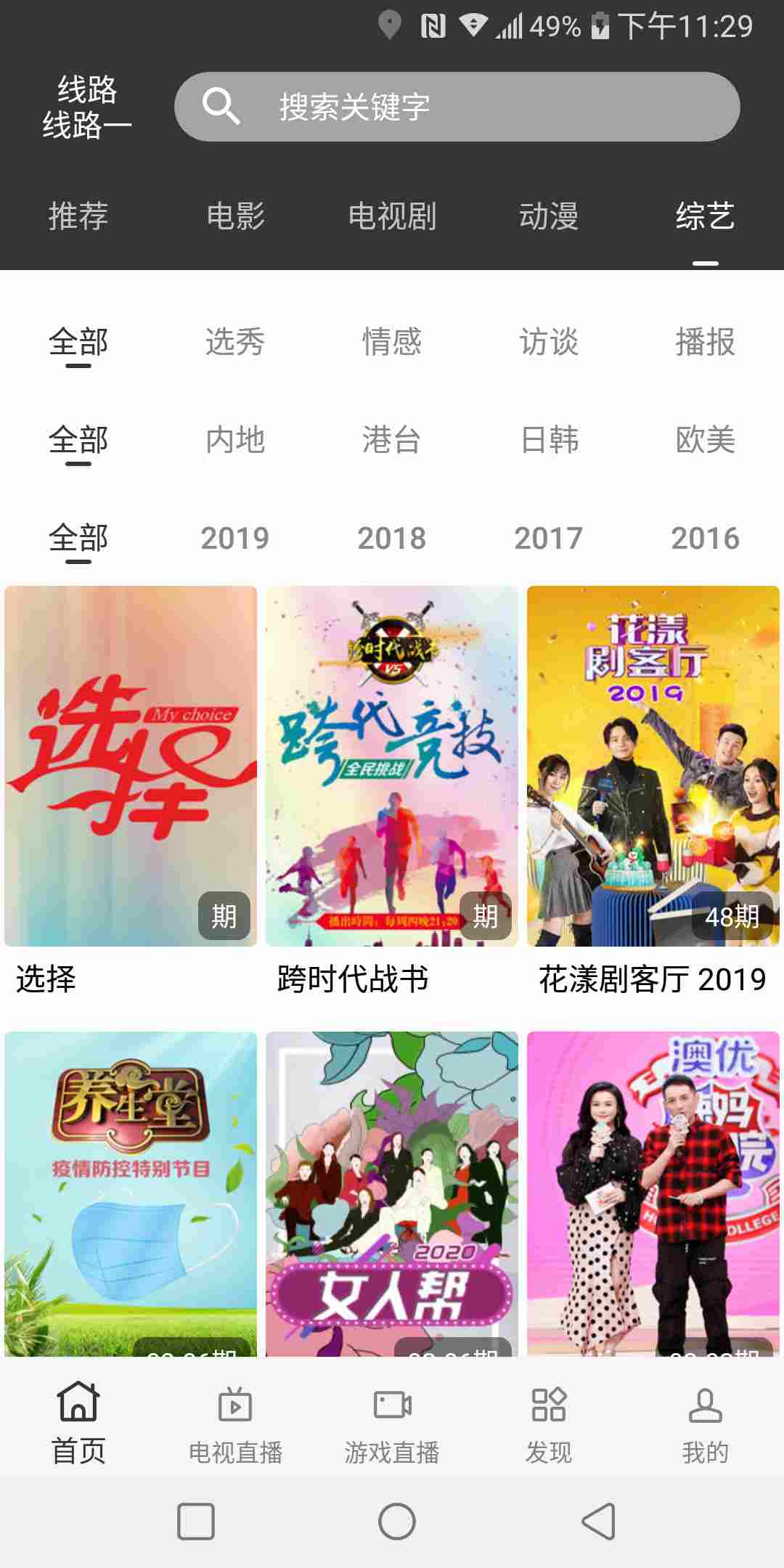Go to the 电视剧 tab
This screenshot has width=784, height=1568.
[392, 216]
